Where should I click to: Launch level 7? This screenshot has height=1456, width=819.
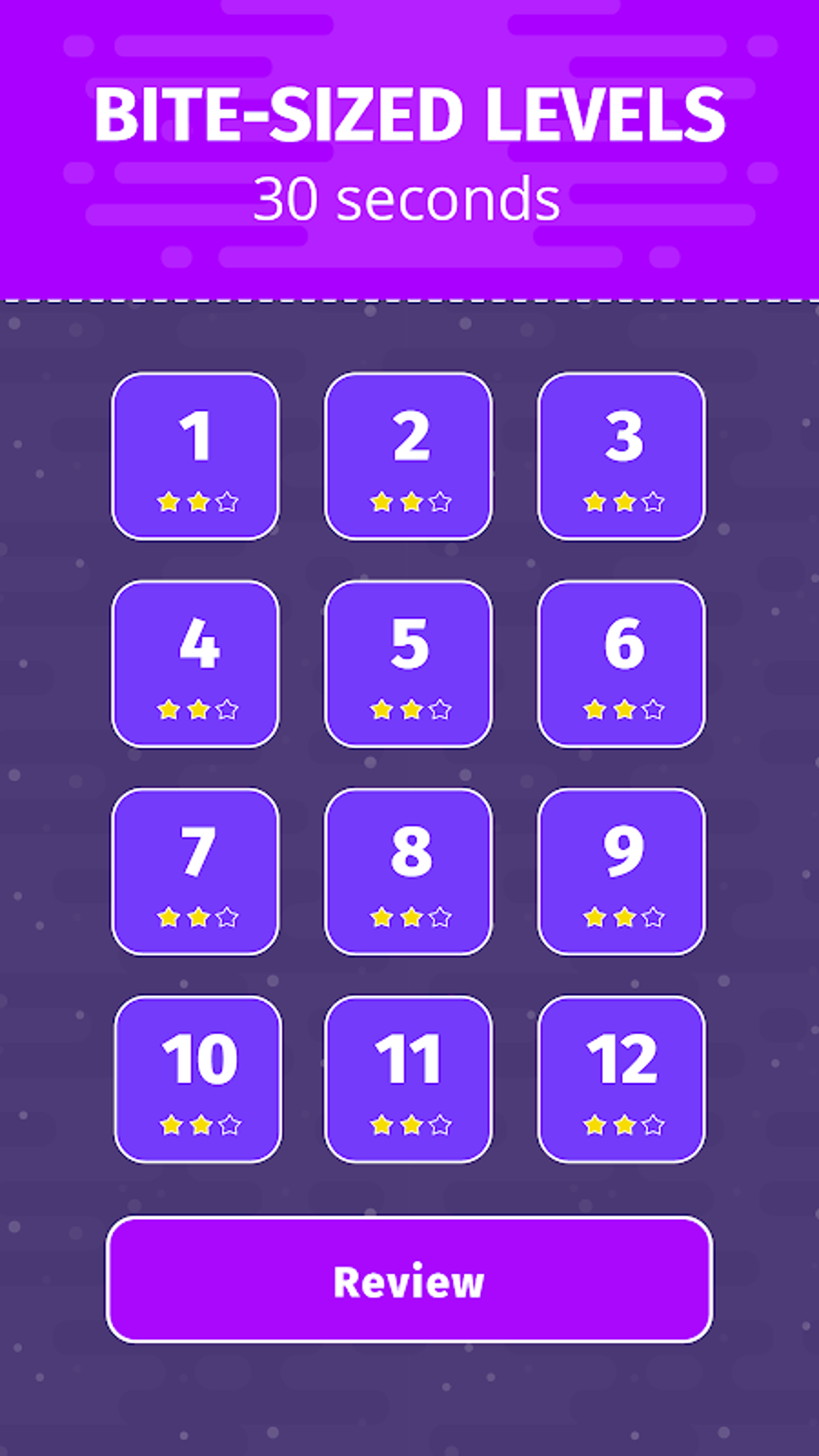[196, 871]
